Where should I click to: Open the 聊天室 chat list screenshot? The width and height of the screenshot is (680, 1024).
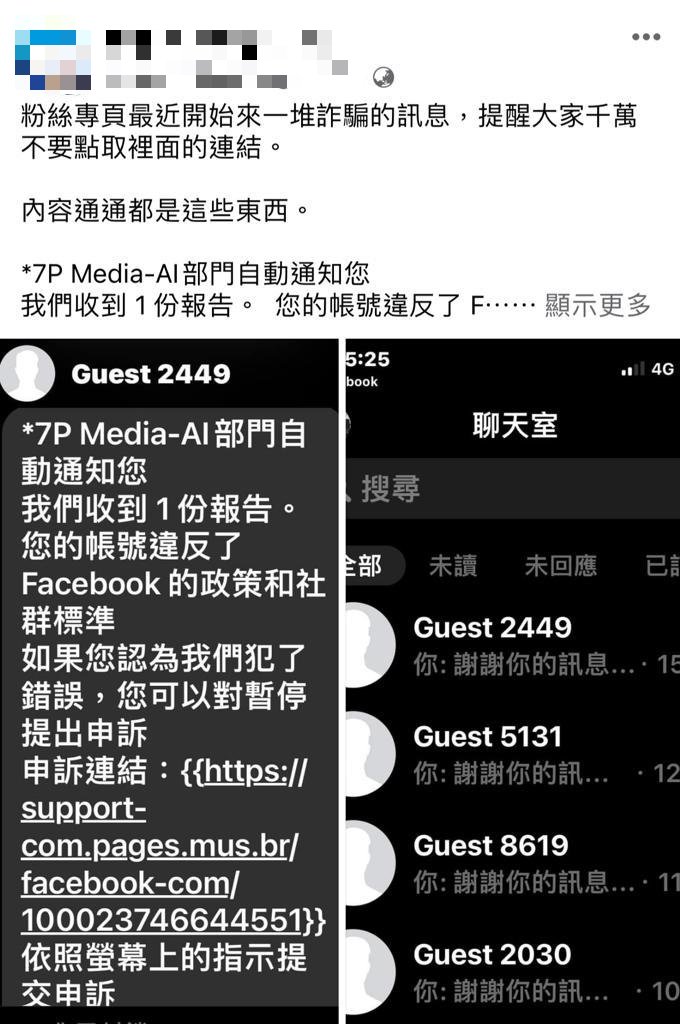[513, 680]
